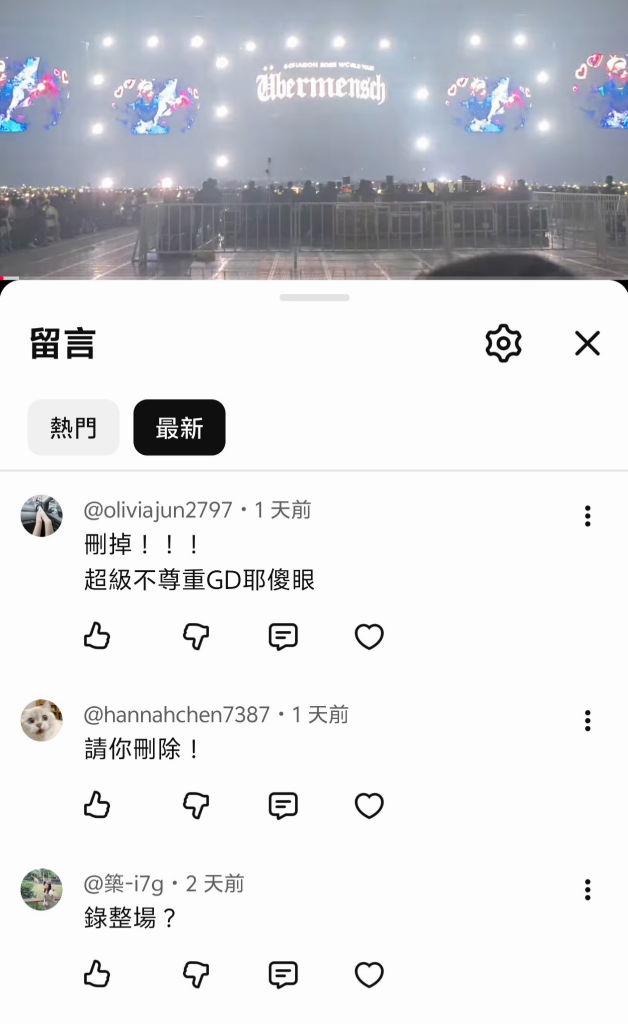The image size is (628, 1024).
Task: Dislike the comment by @oliviajun2797
Action: click(196, 636)
